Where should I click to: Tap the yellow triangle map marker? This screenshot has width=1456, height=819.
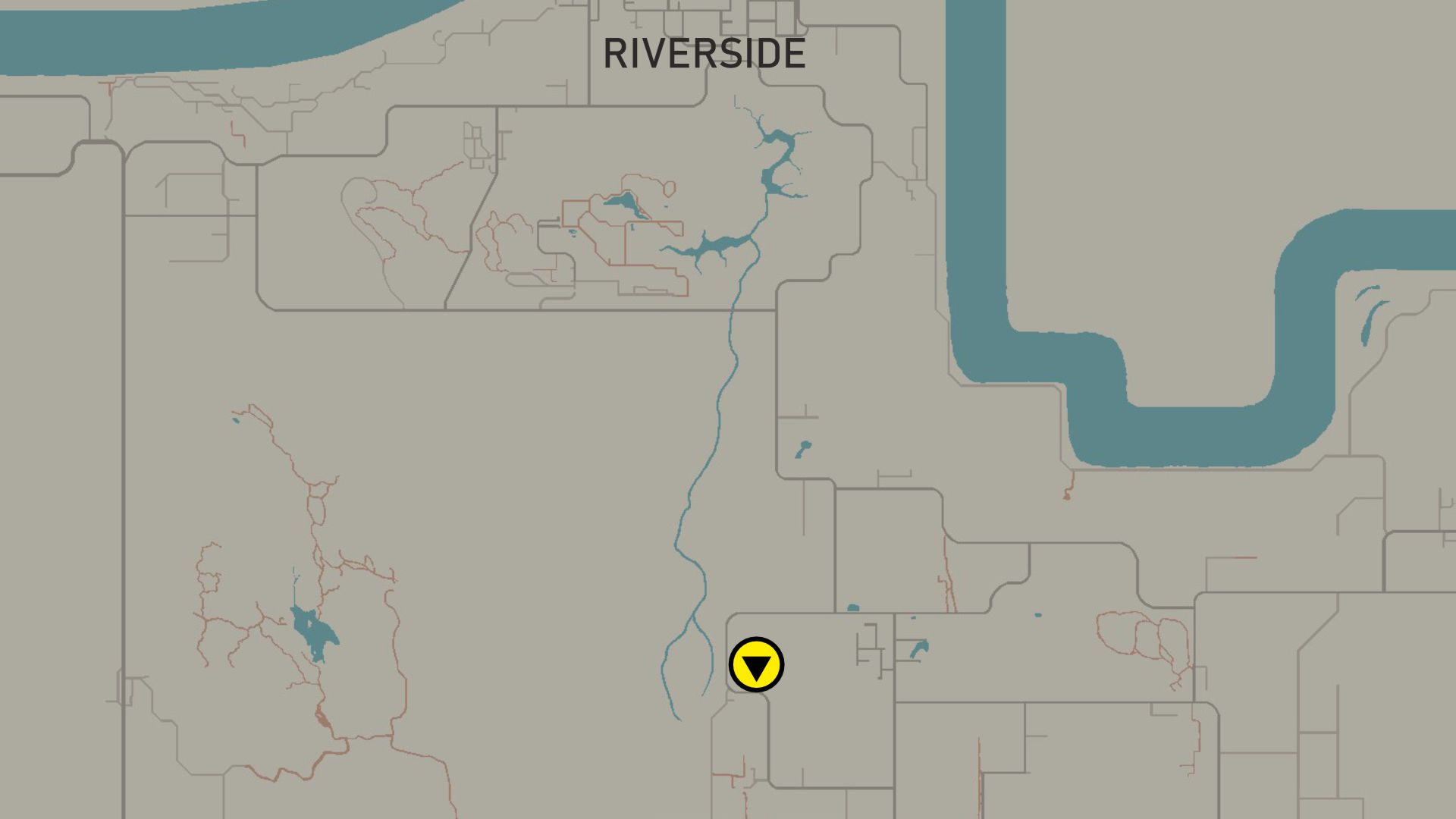click(x=756, y=665)
